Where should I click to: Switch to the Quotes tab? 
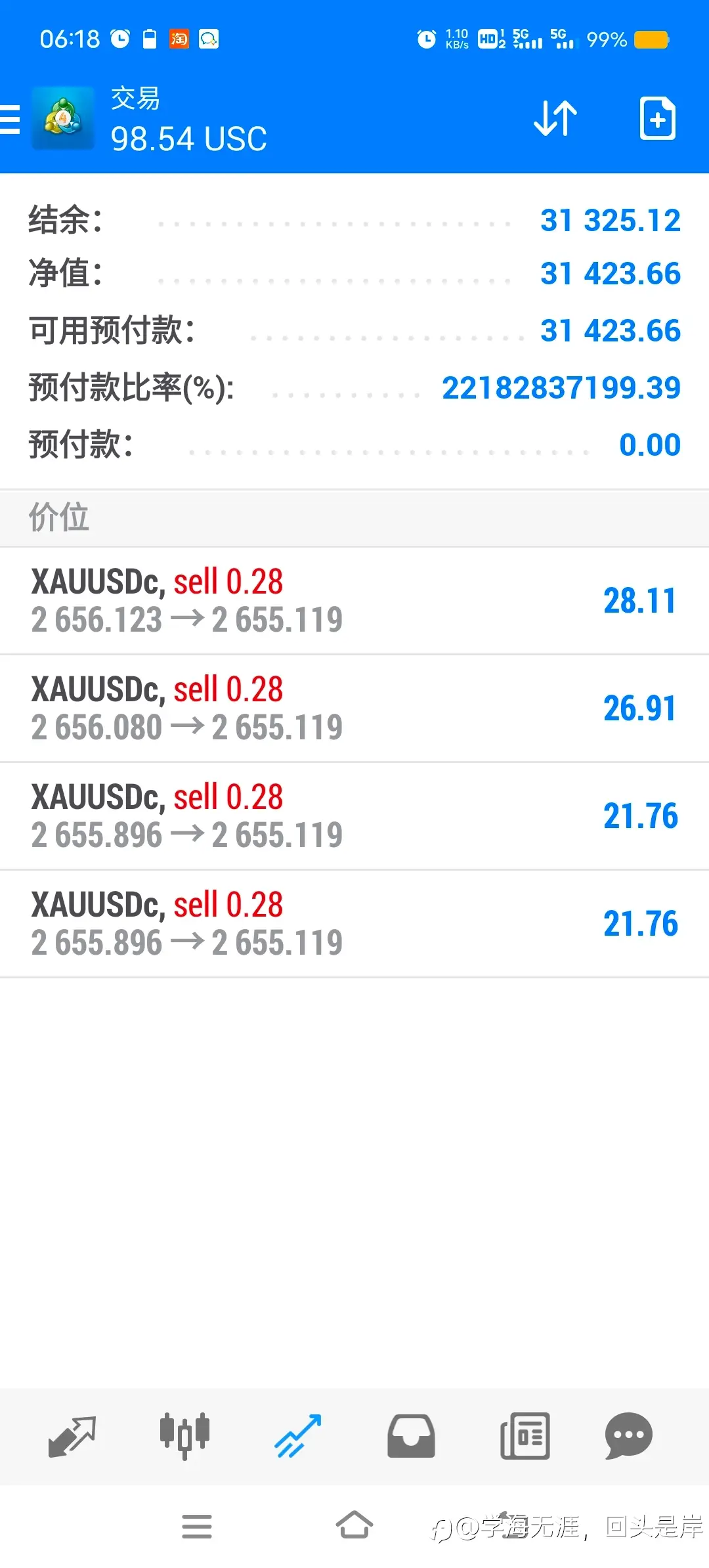(x=72, y=1436)
